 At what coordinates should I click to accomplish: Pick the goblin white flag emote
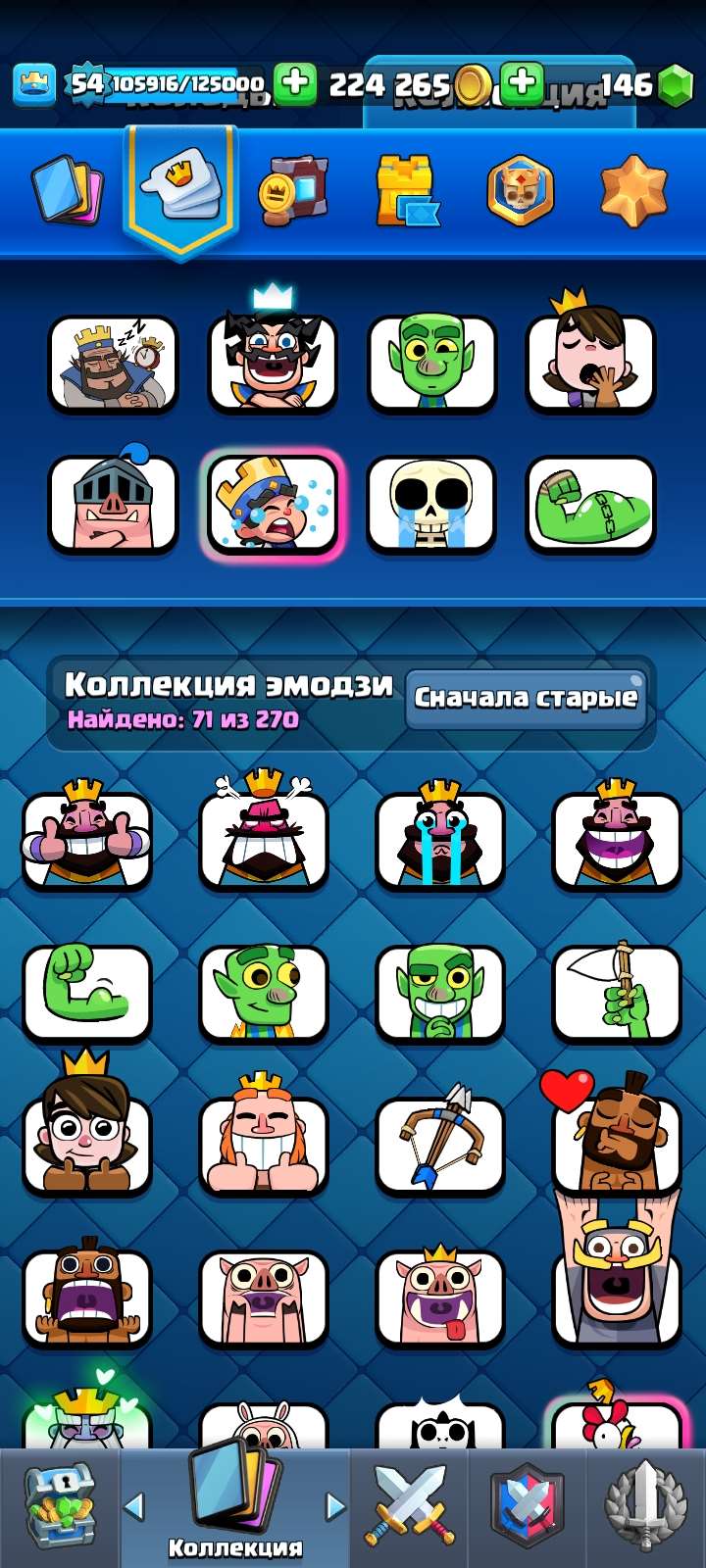coord(616,992)
